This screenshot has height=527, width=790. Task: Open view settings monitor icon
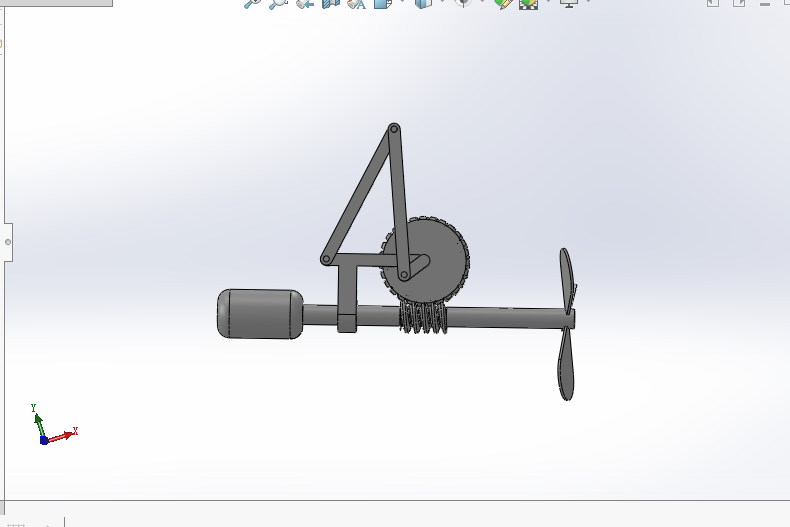pos(569,4)
